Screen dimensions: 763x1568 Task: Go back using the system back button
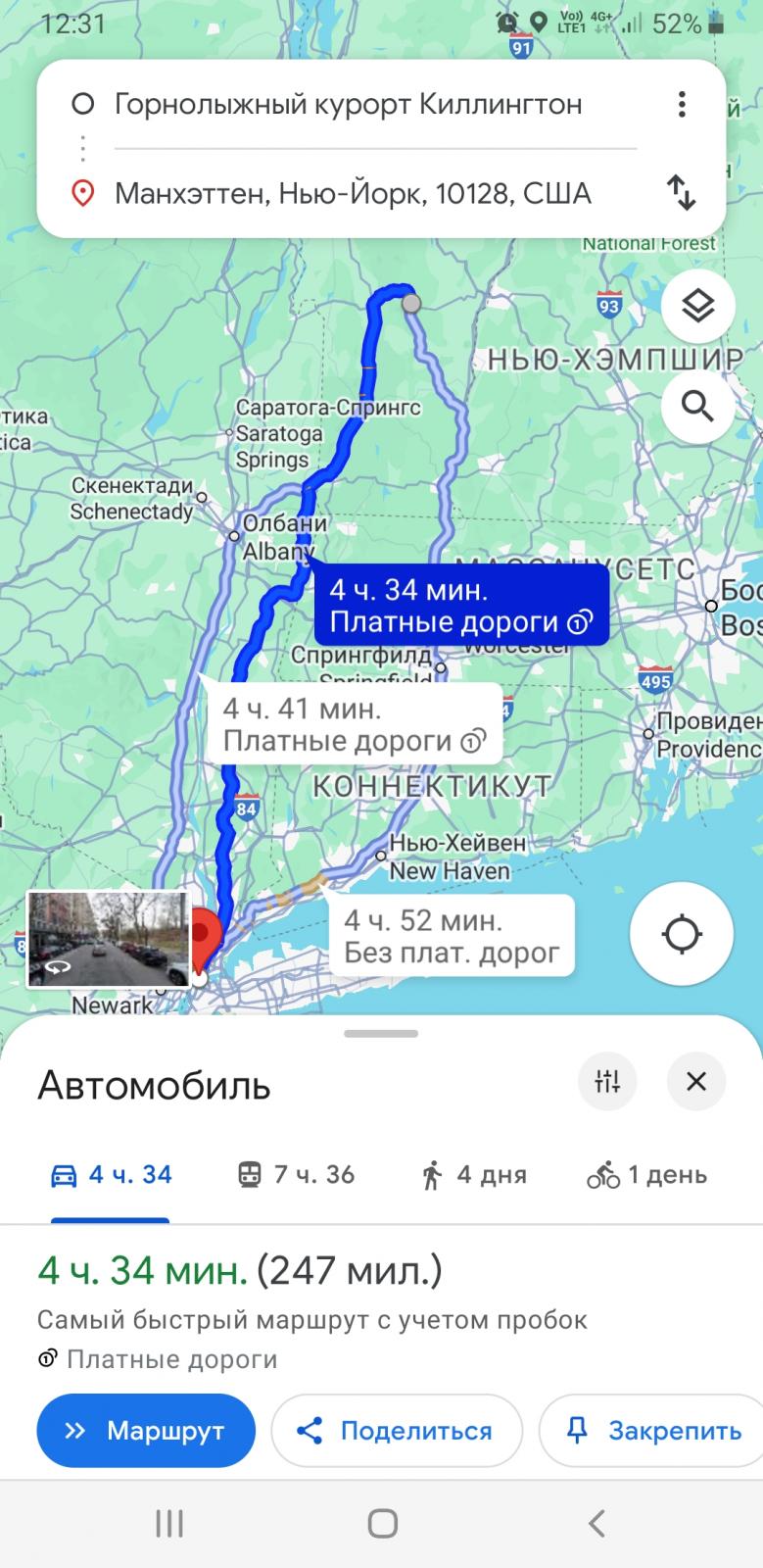coord(596,1523)
